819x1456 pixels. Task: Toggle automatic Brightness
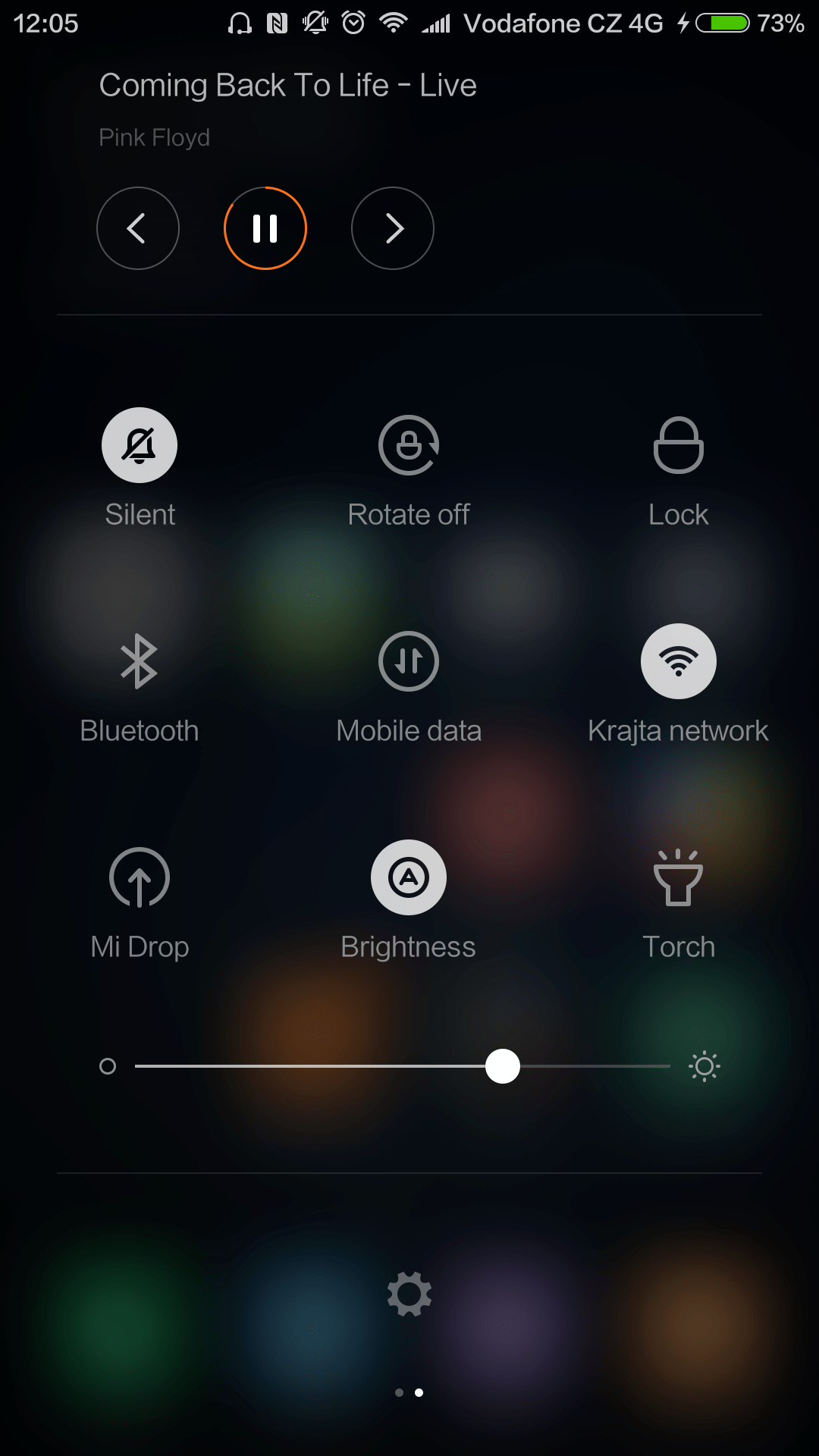(x=409, y=877)
